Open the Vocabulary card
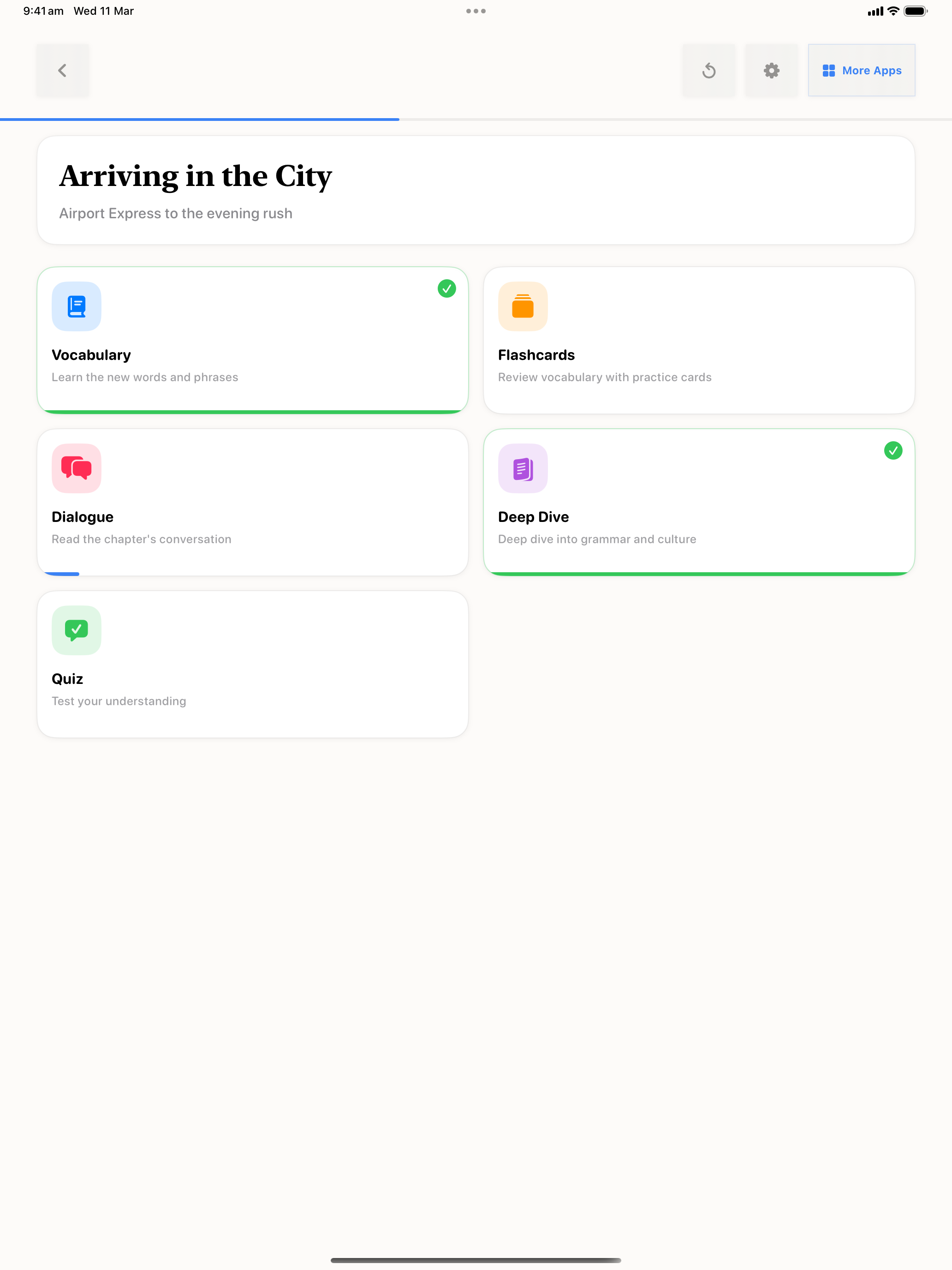952x1270 pixels. [x=252, y=340]
